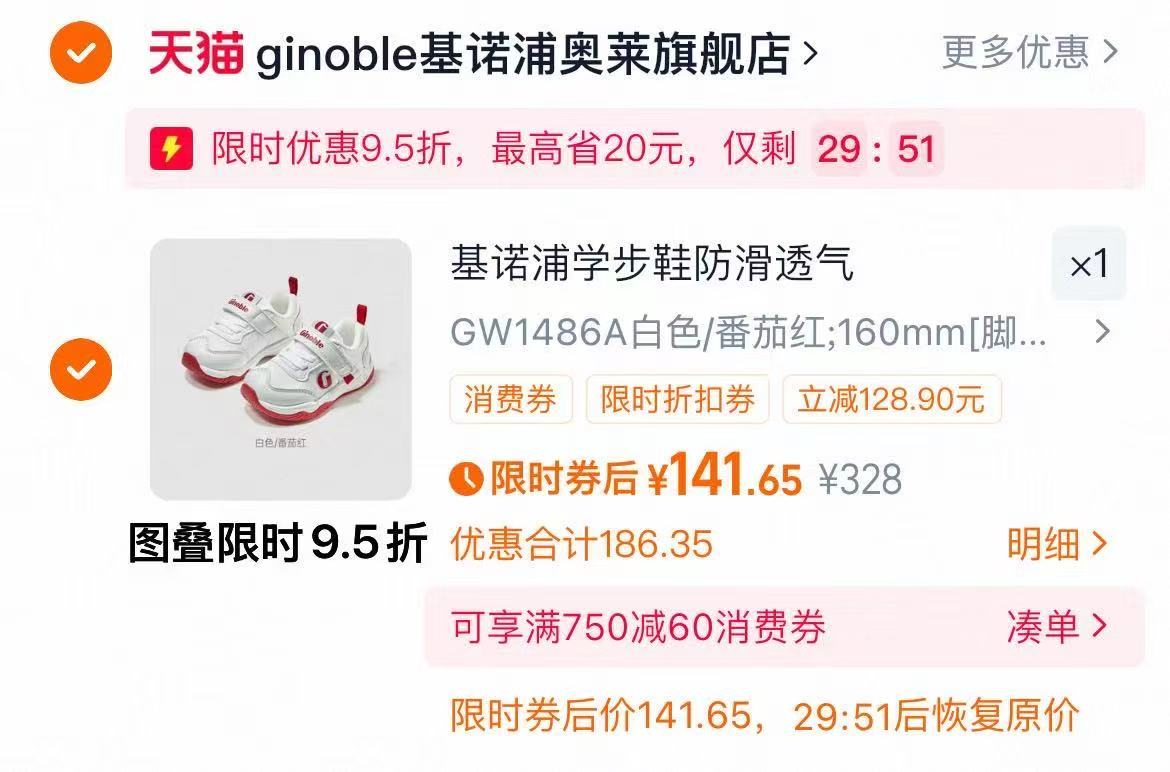The image size is (1170, 772).
Task: Deselect the 基诺浦学步鞋 item checkbox
Action: pos(81,370)
